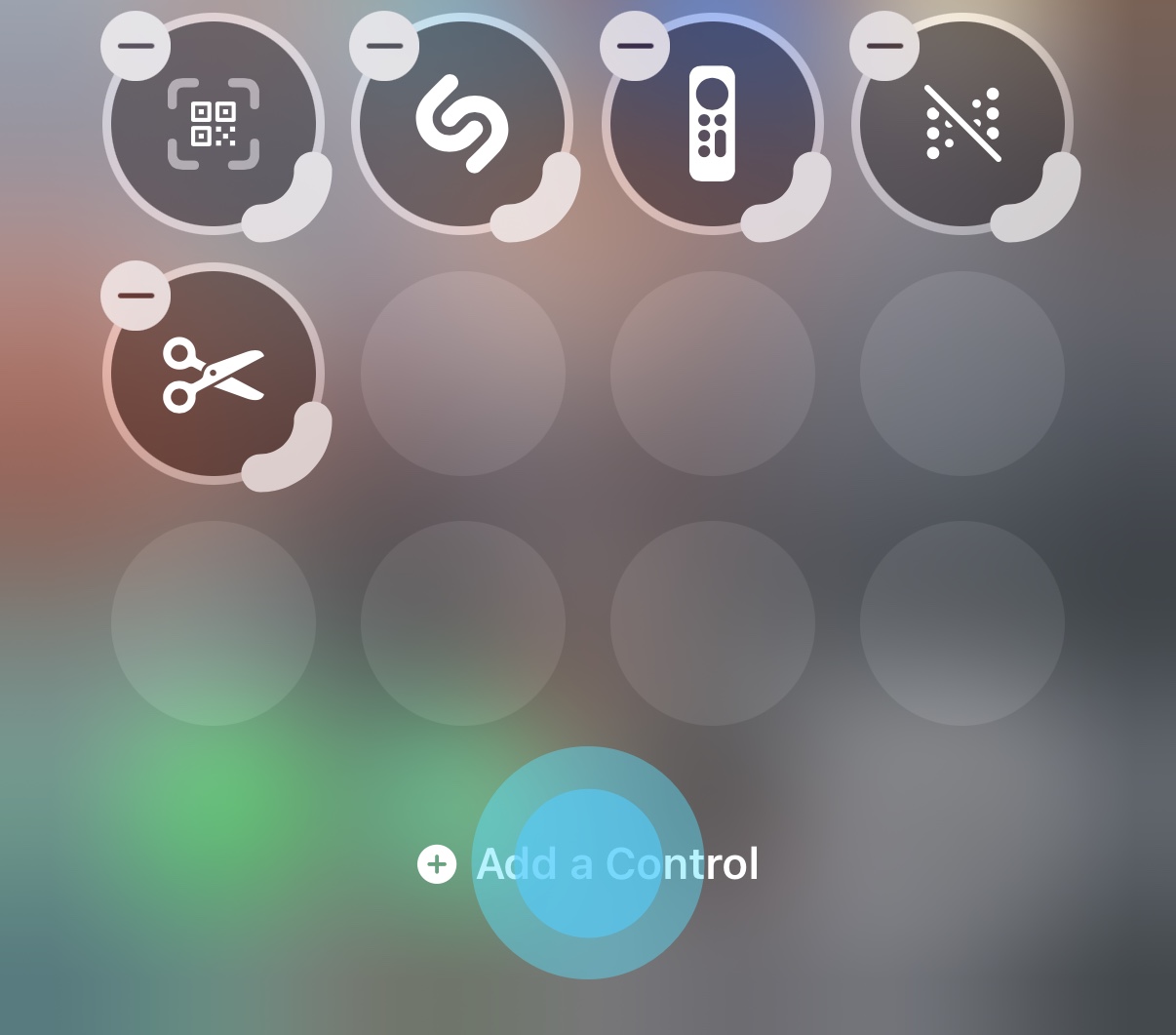Select the Shazam music recognition control
Viewport: 1176px width, 1035px height.
[462, 124]
